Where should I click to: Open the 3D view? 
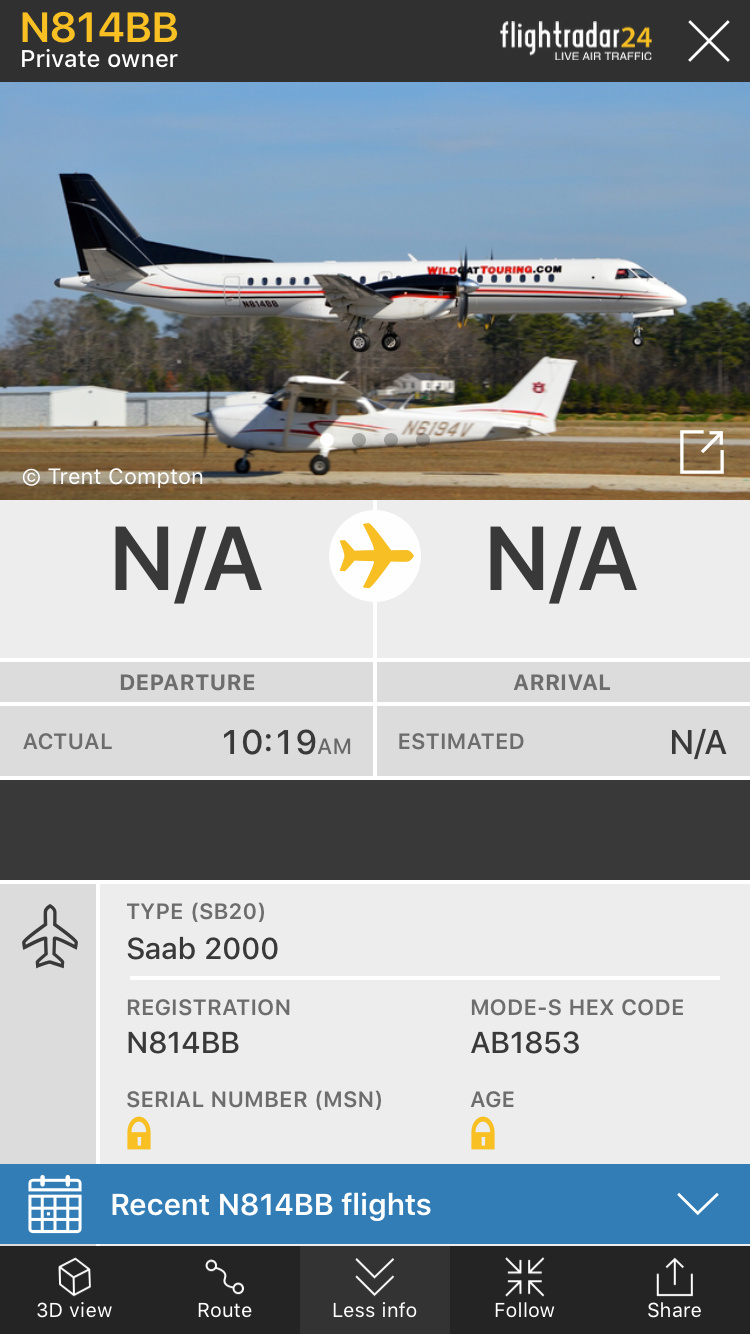click(75, 1290)
